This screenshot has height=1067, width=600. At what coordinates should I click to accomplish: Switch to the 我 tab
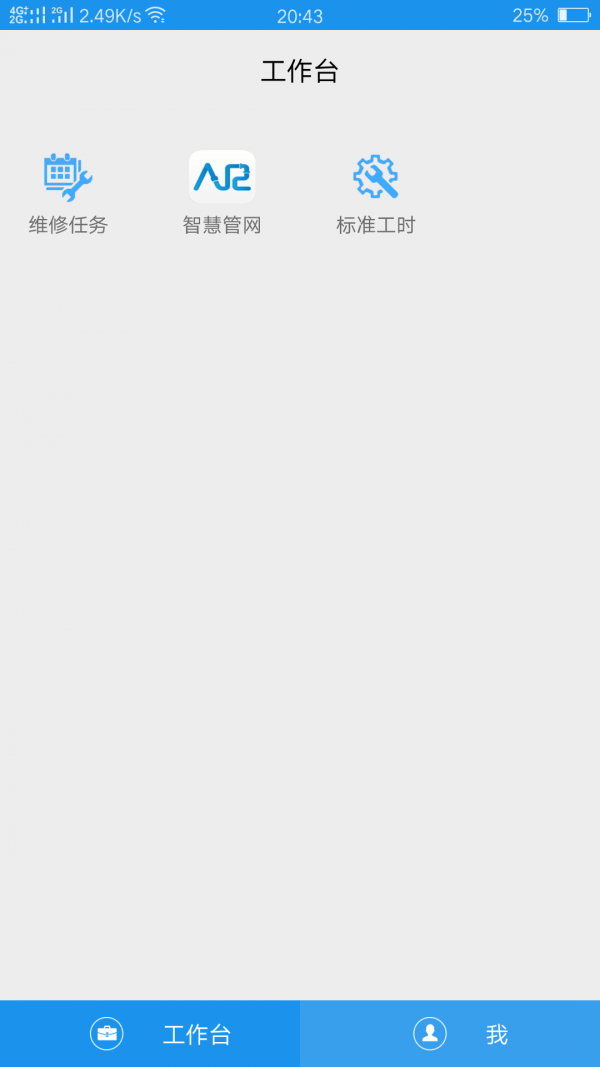[450, 1033]
